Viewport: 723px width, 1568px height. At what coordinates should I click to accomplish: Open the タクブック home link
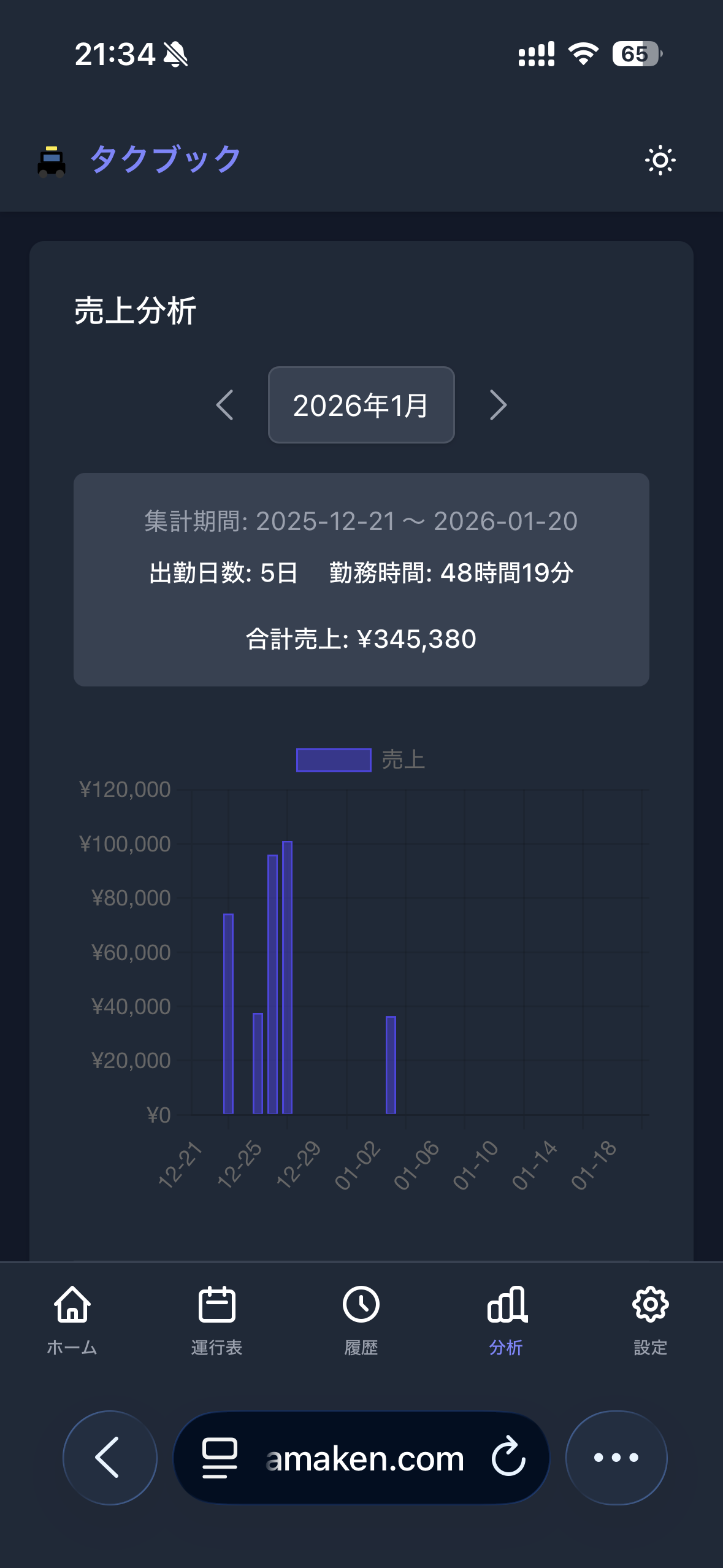pyautogui.click(x=140, y=161)
